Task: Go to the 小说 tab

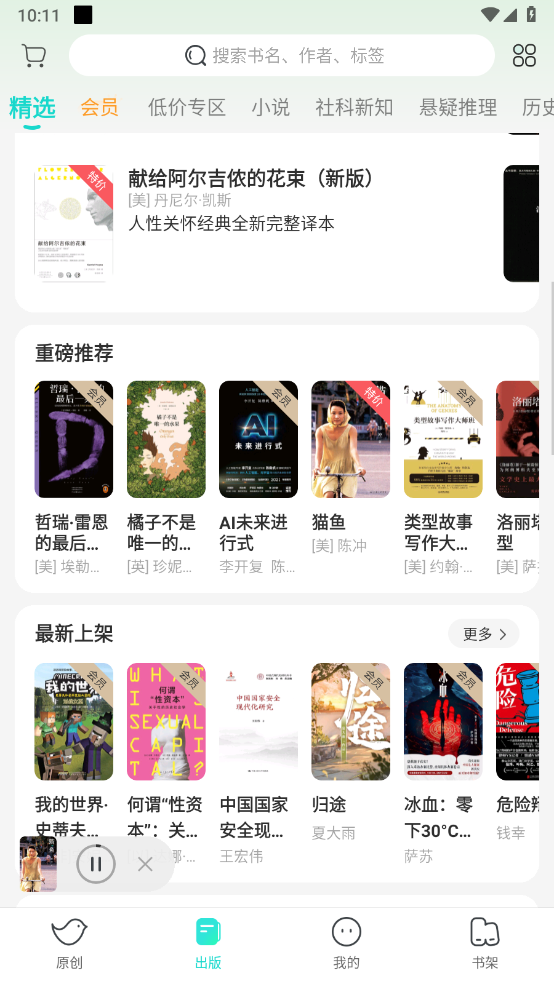Action: 270,107
